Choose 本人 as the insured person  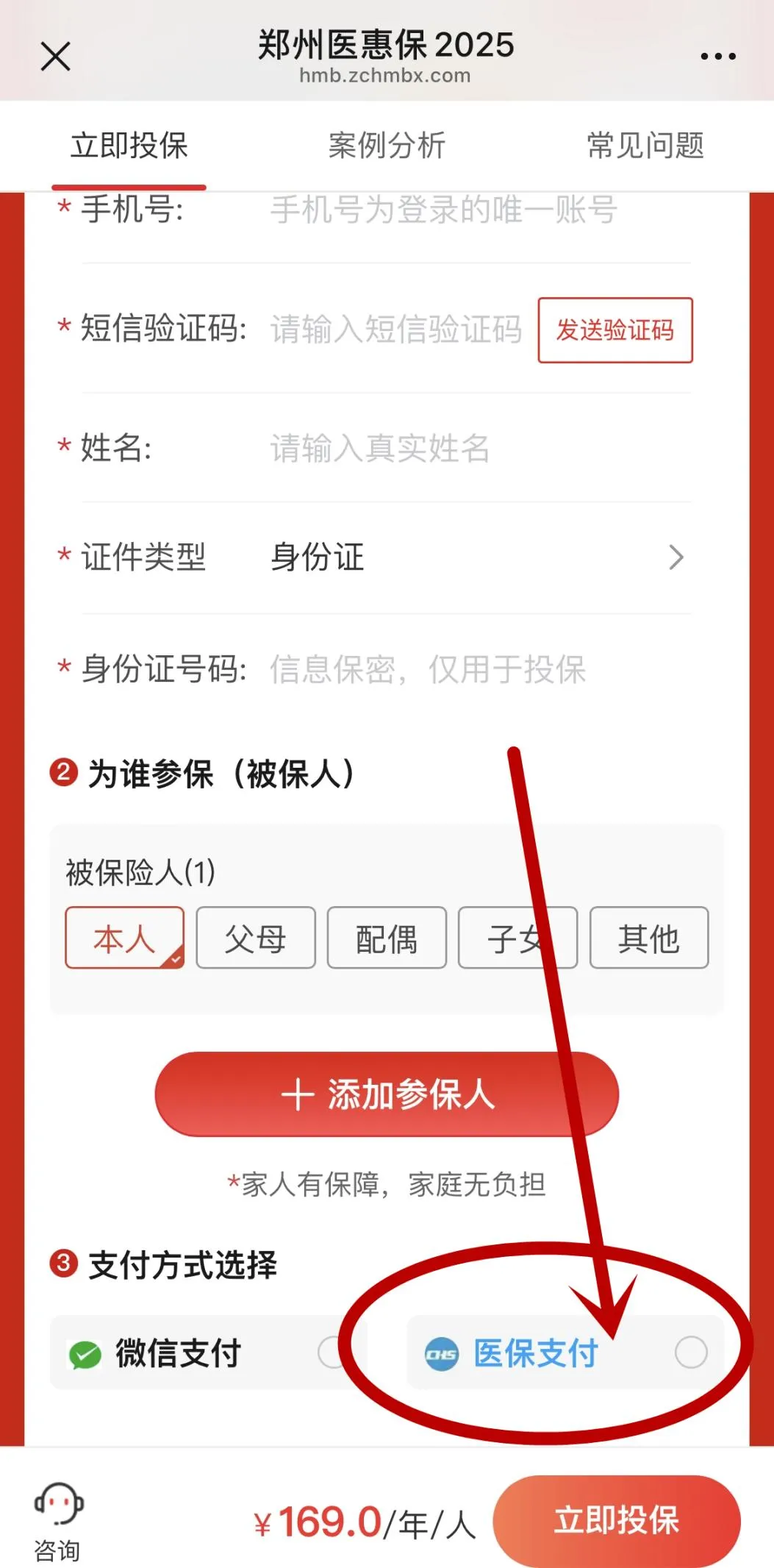click(x=124, y=938)
